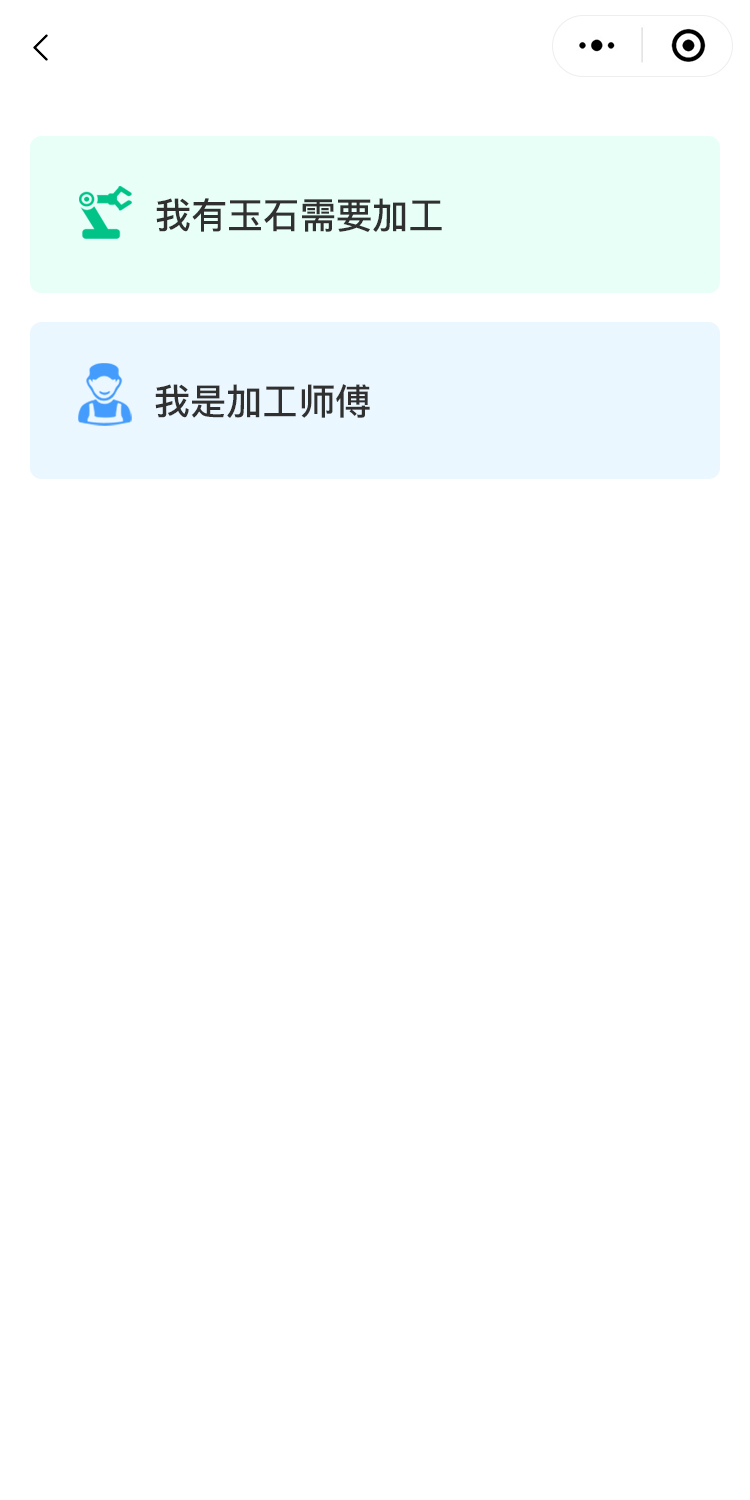Close the mini program via circle icon

688,46
